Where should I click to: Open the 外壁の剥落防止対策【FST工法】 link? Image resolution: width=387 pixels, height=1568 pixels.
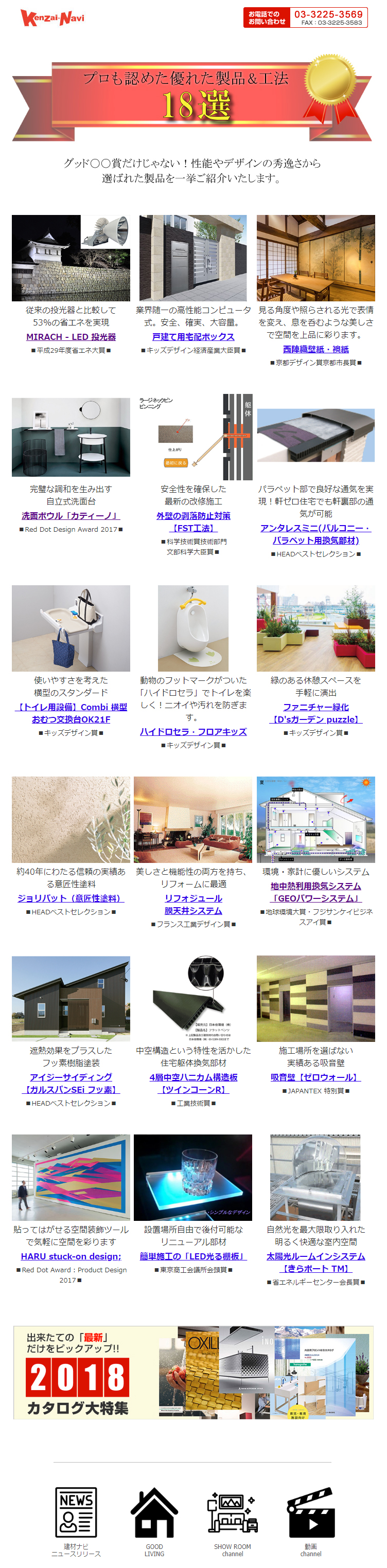point(192,521)
